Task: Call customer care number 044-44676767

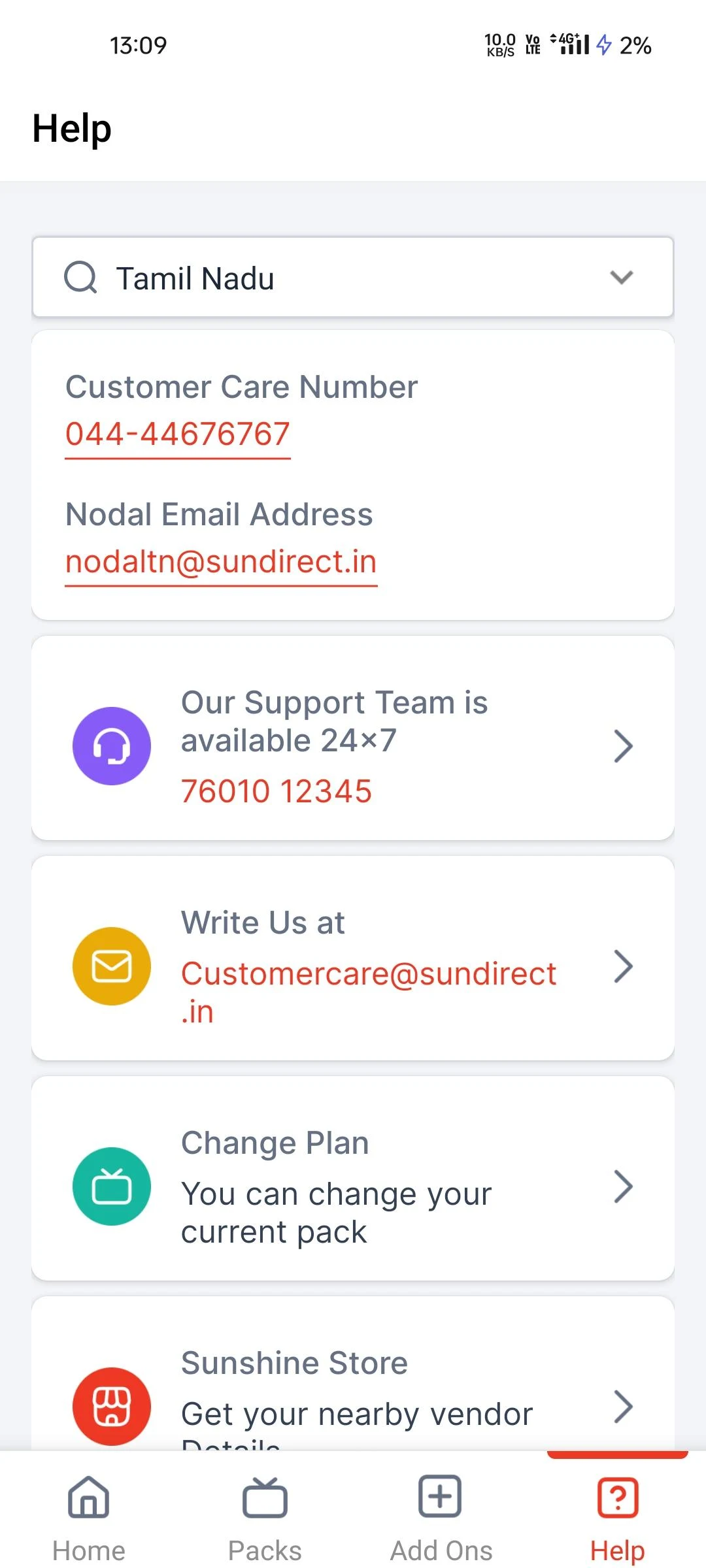Action: coord(177,434)
